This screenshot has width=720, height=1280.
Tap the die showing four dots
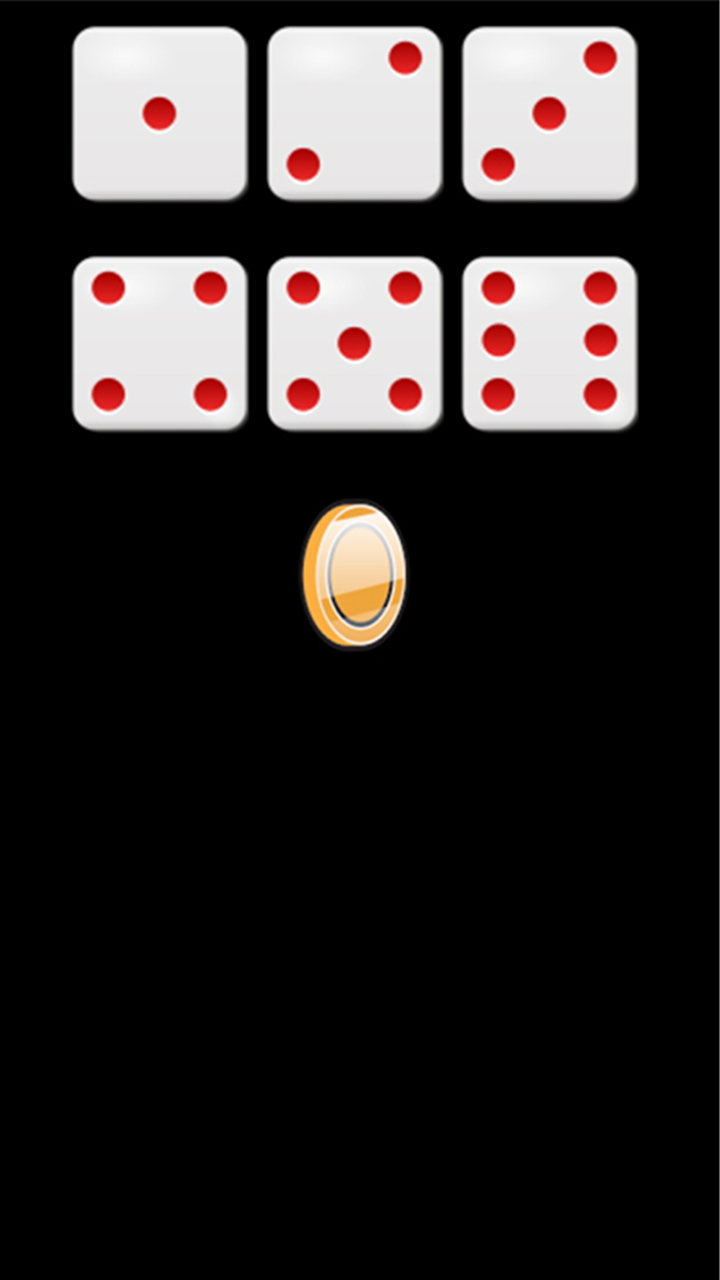click(x=160, y=343)
